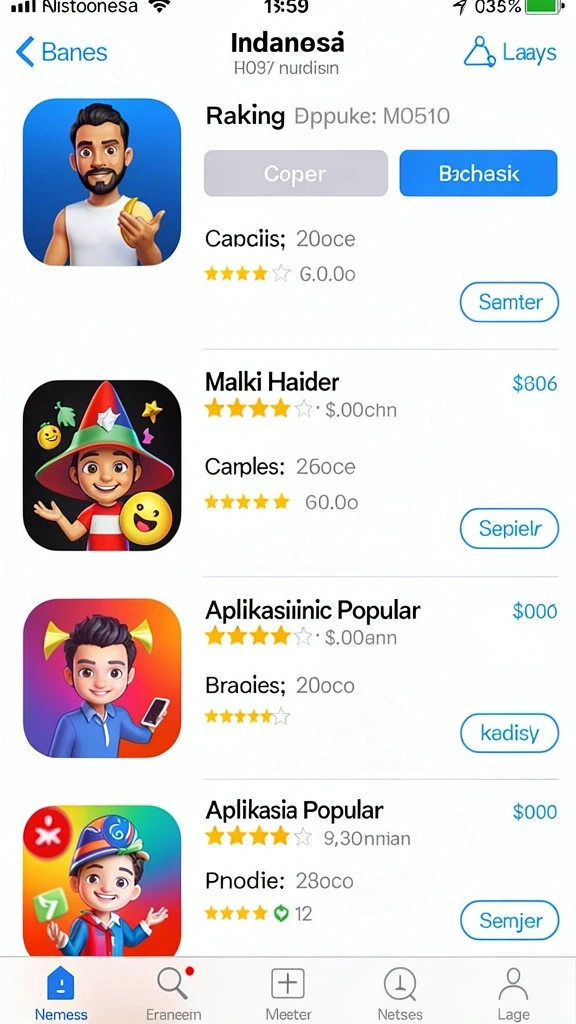Screen dimensions: 576x1024
Task: Select the Coper segment
Action: click(x=296, y=173)
